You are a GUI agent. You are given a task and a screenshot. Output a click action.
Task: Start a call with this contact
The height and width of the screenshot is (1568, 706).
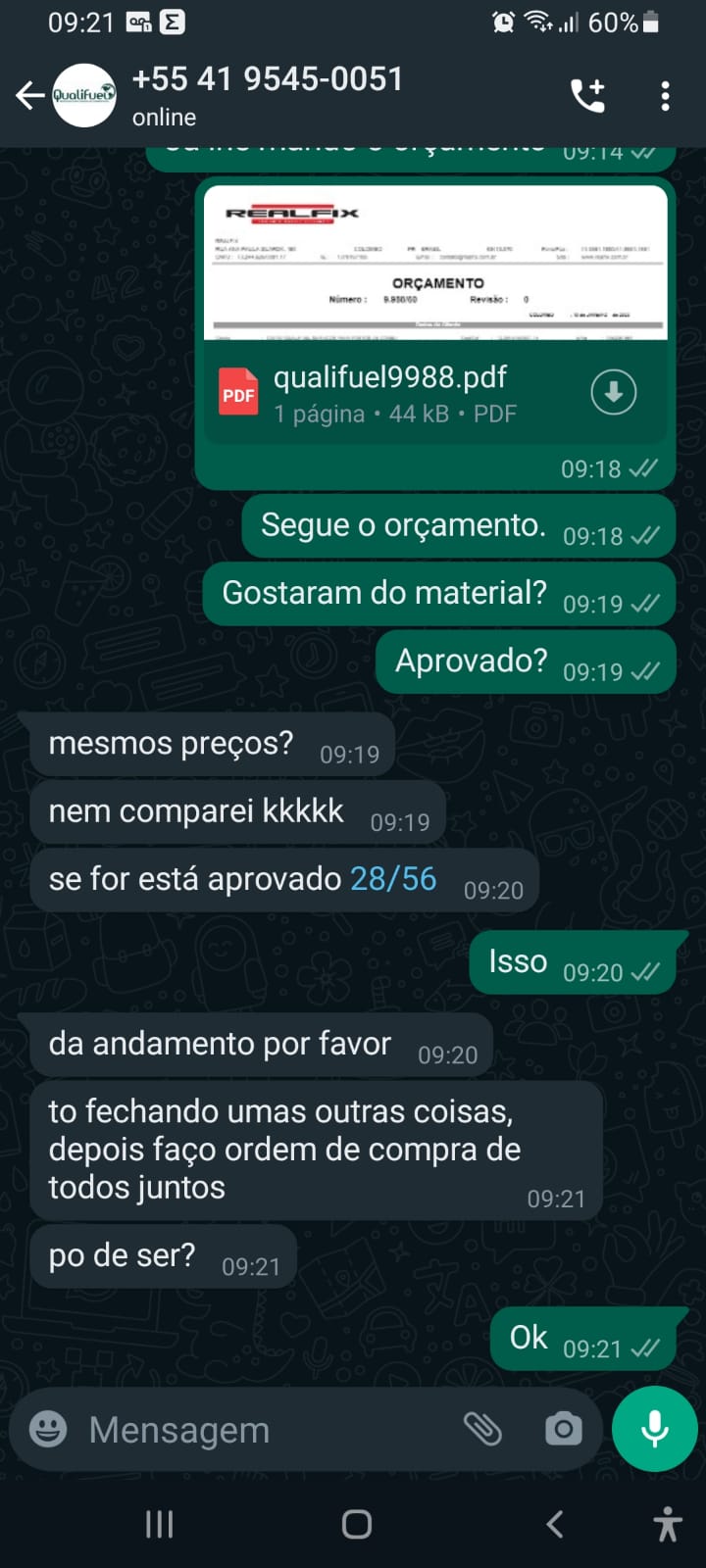click(587, 95)
